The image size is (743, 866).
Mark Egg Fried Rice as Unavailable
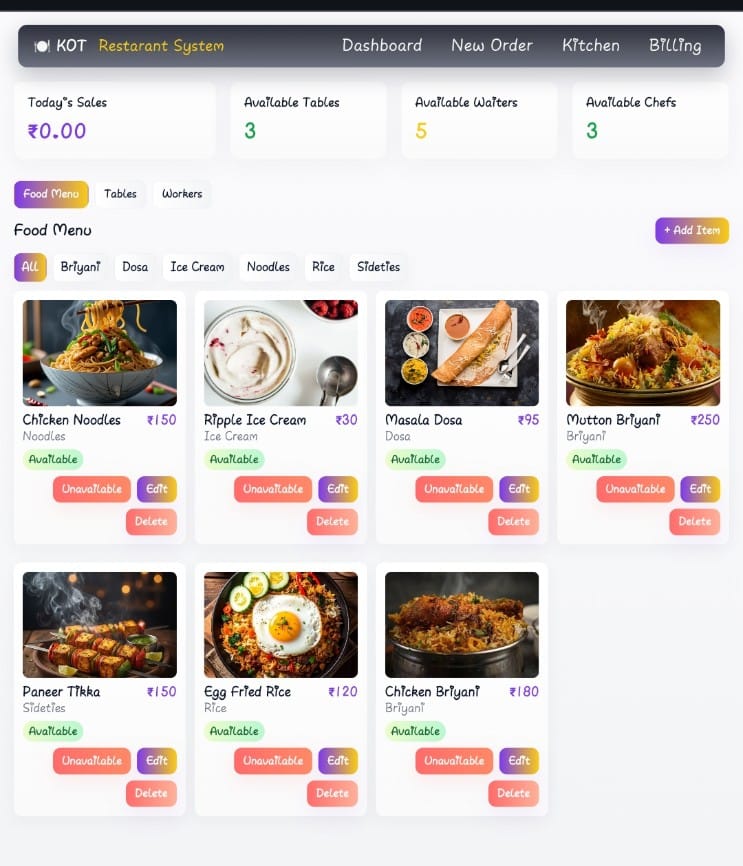coord(273,761)
